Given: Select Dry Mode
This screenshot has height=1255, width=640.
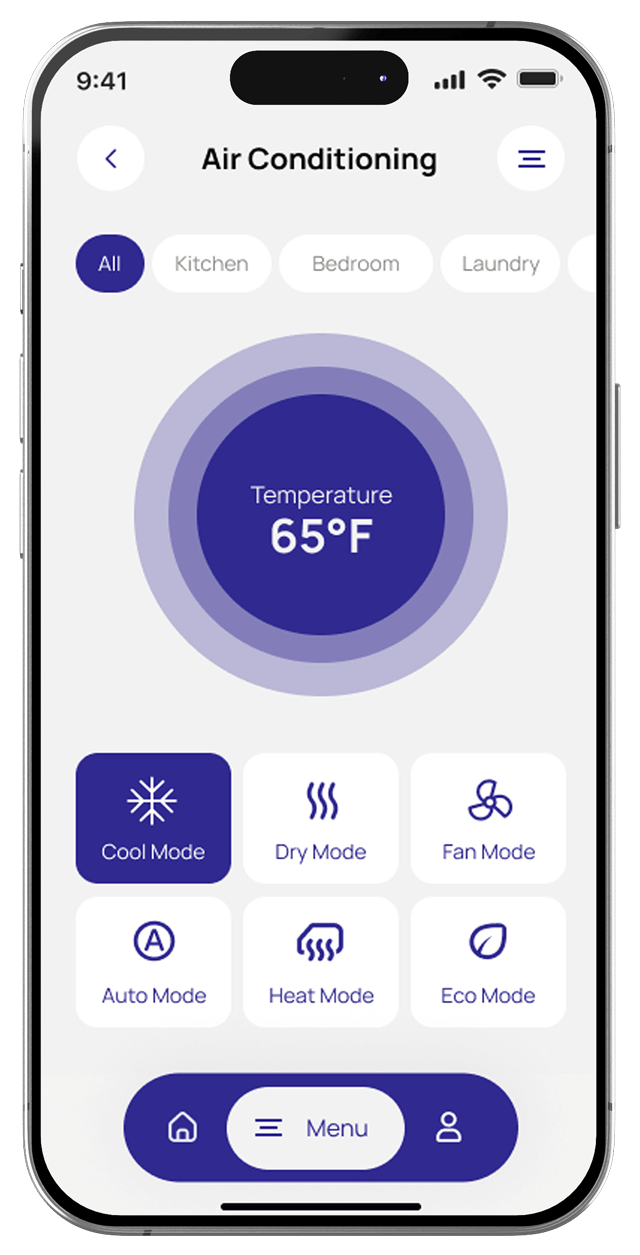Looking at the screenshot, I should click(x=321, y=818).
